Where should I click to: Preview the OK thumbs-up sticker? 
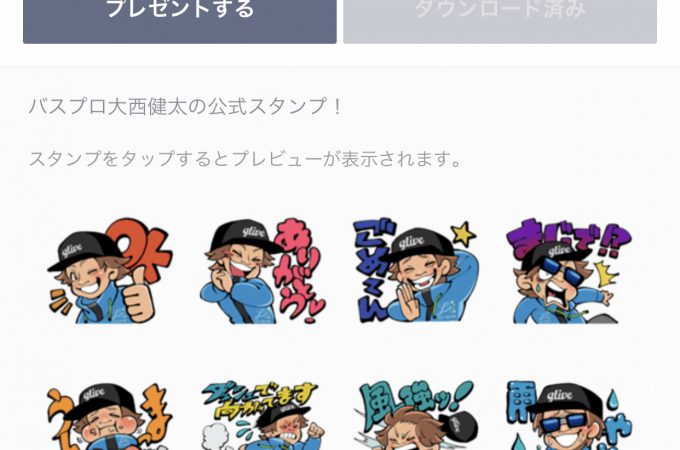[110, 270]
